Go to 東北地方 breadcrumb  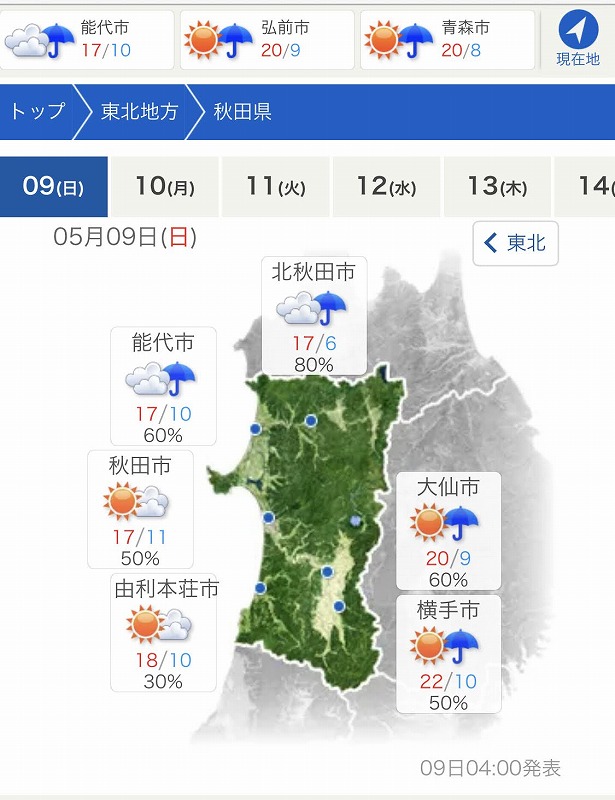click(x=139, y=111)
